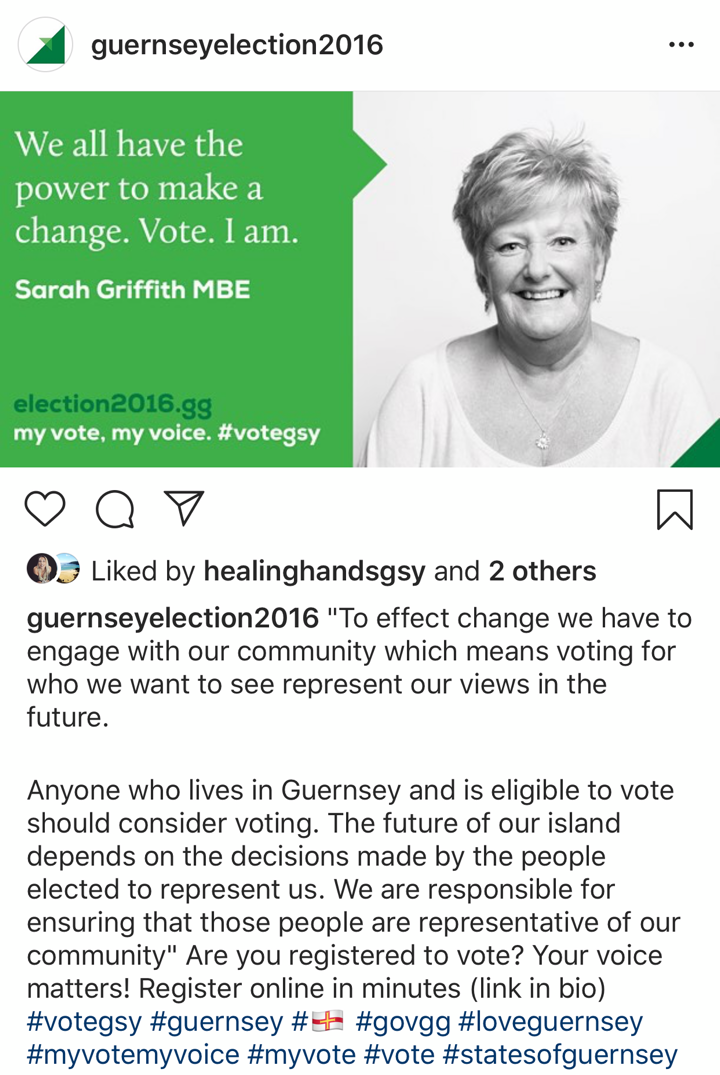This screenshot has height=1075, width=720.
Task: Open the #votegsy hashtag
Action: pyautogui.click(x=84, y=1022)
